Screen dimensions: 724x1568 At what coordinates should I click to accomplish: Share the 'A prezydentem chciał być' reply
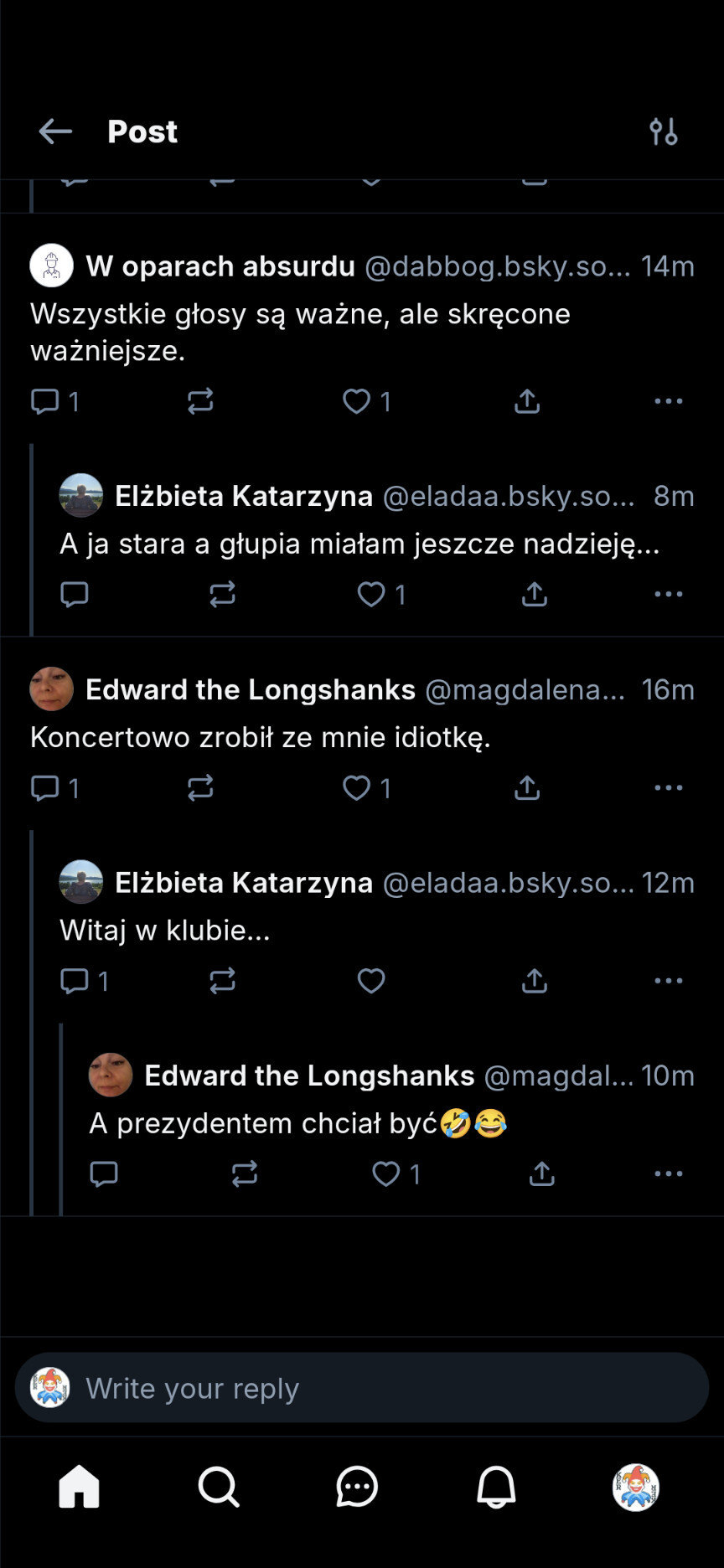pos(541,1174)
